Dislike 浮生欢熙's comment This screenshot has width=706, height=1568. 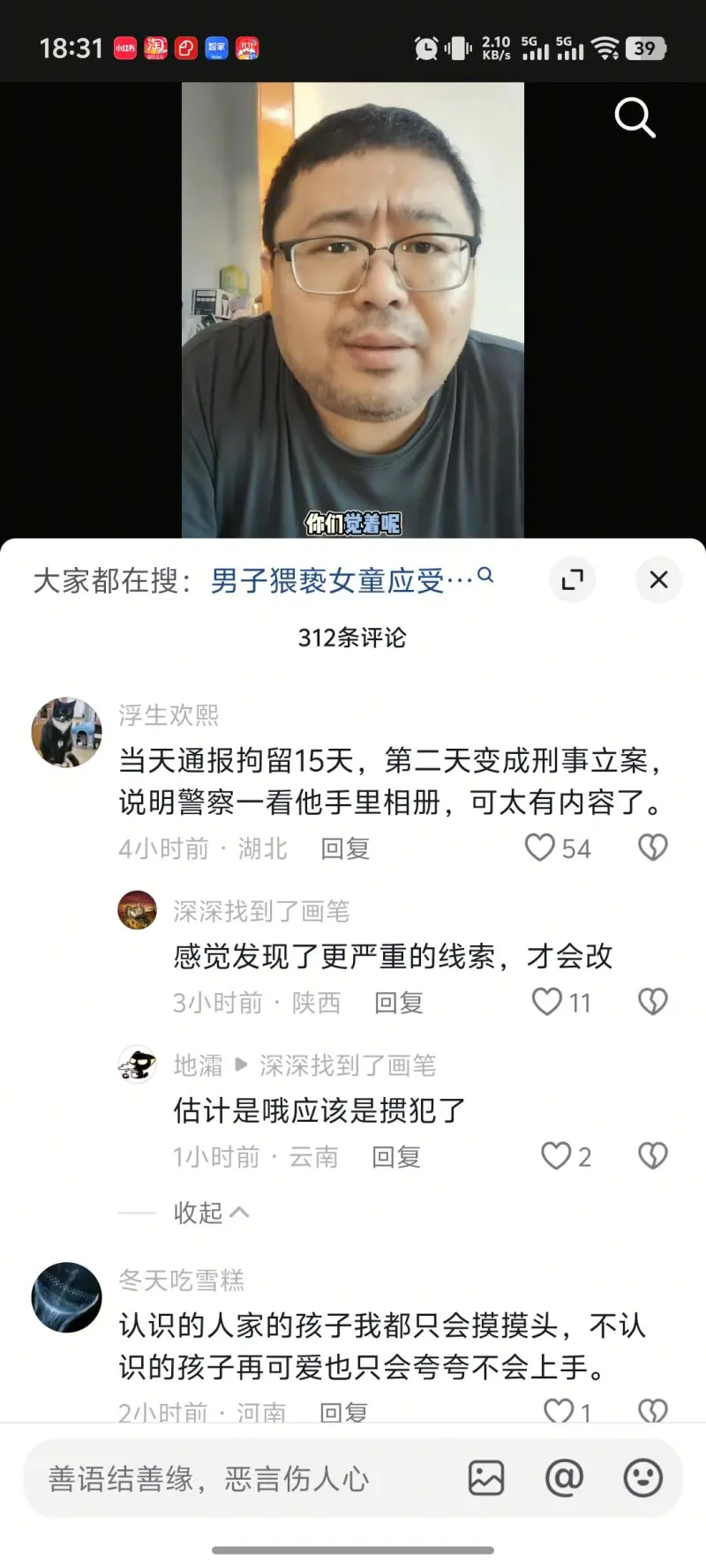pyautogui.click(x=652, y=847)
